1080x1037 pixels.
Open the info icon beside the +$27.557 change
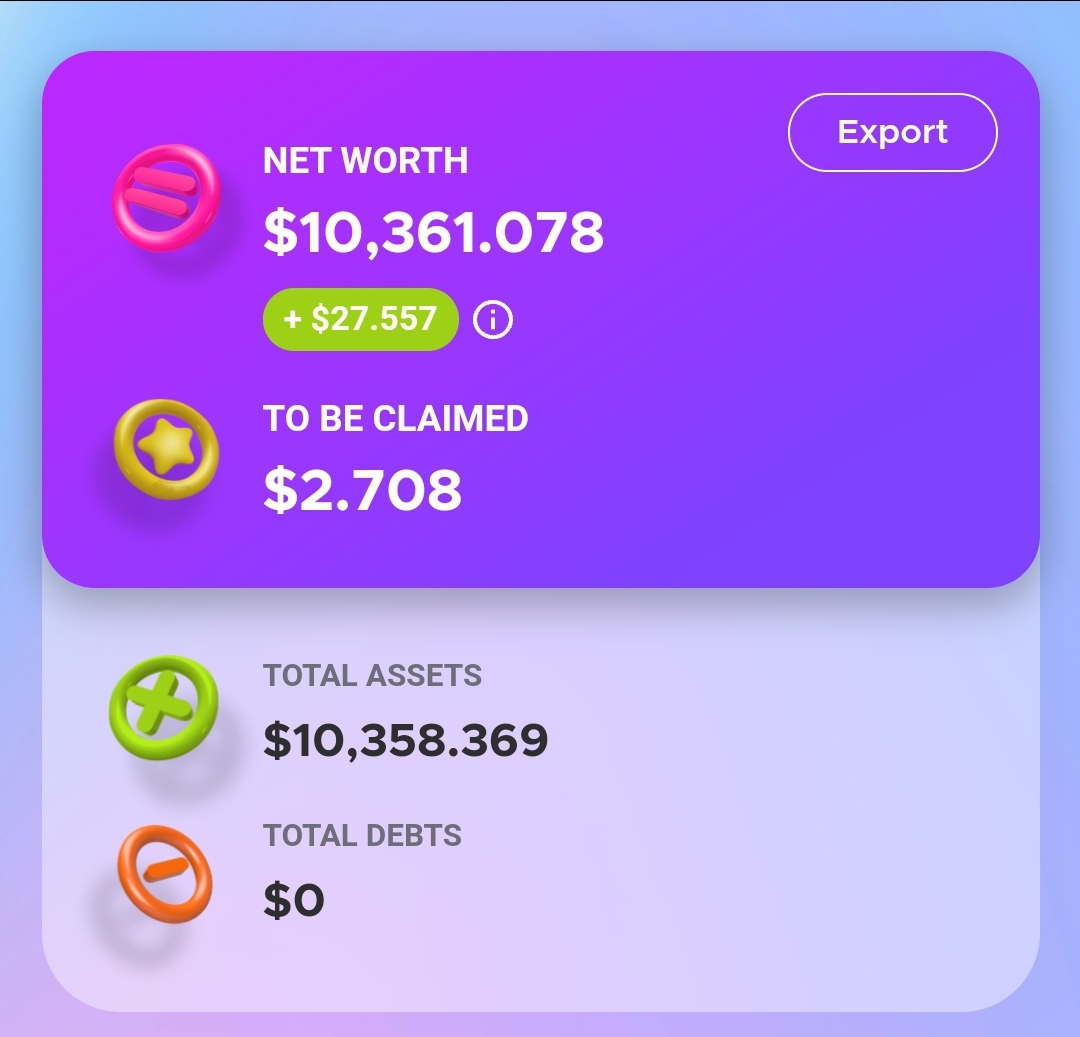coord(493,320)
